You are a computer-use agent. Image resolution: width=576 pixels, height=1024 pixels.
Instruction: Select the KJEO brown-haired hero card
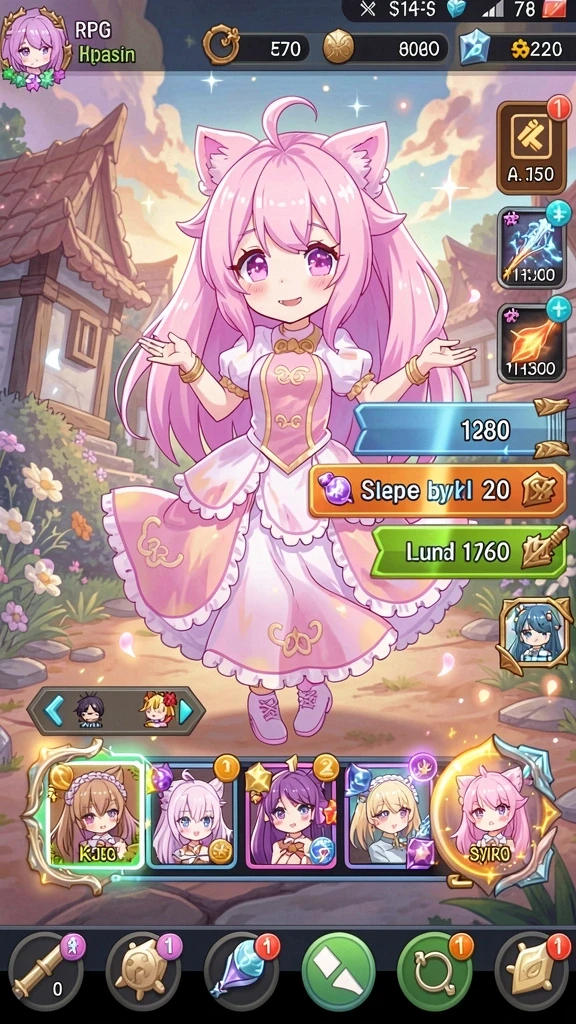point(95,811)
